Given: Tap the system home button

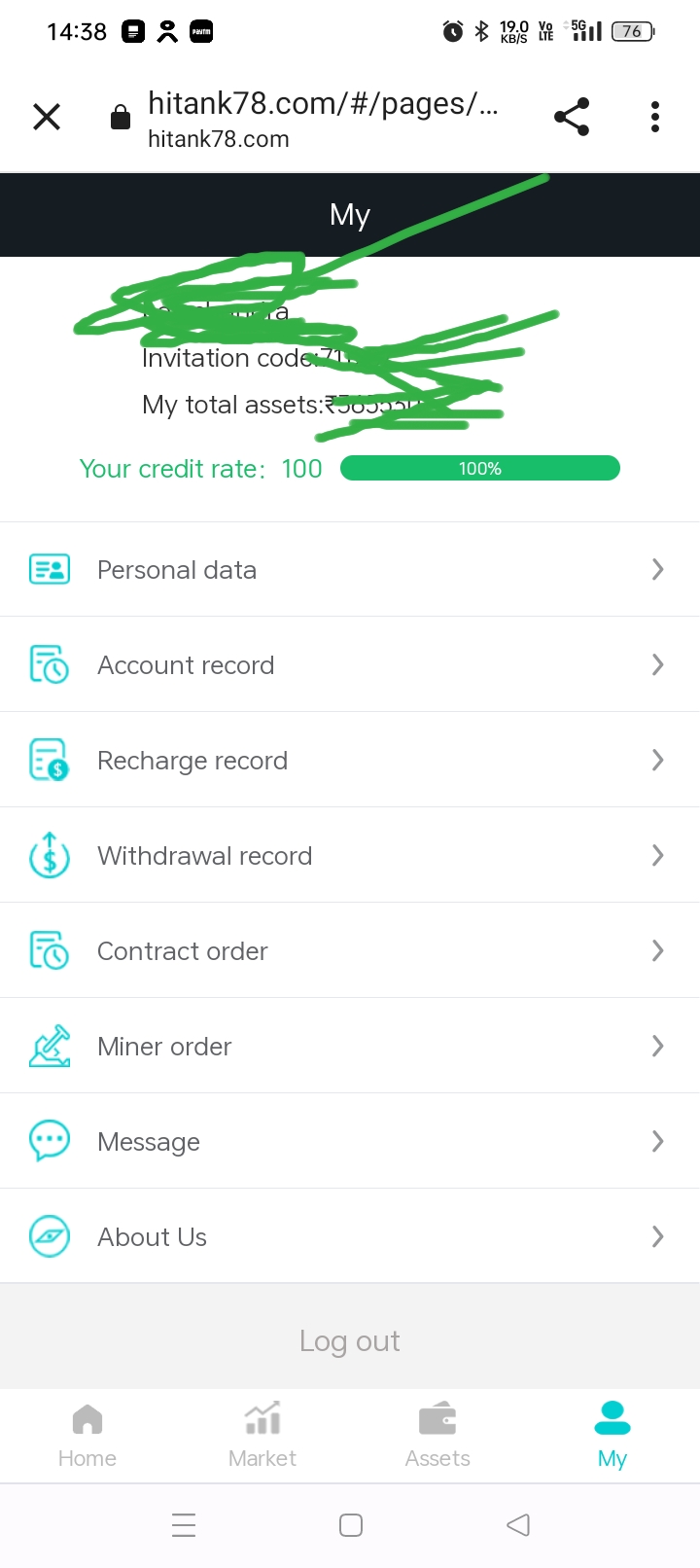Looking at the screenshot, I should [351, 1524].
